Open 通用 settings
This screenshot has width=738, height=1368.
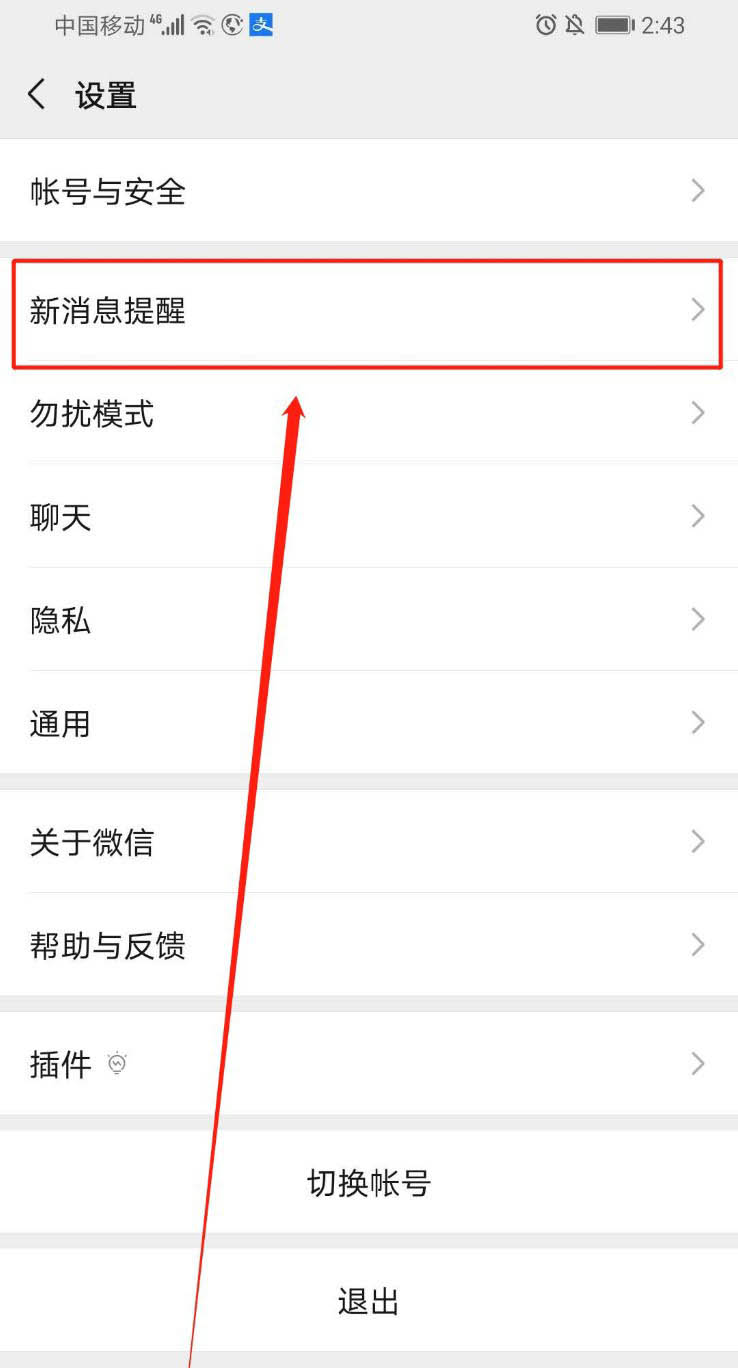(368, 723)
